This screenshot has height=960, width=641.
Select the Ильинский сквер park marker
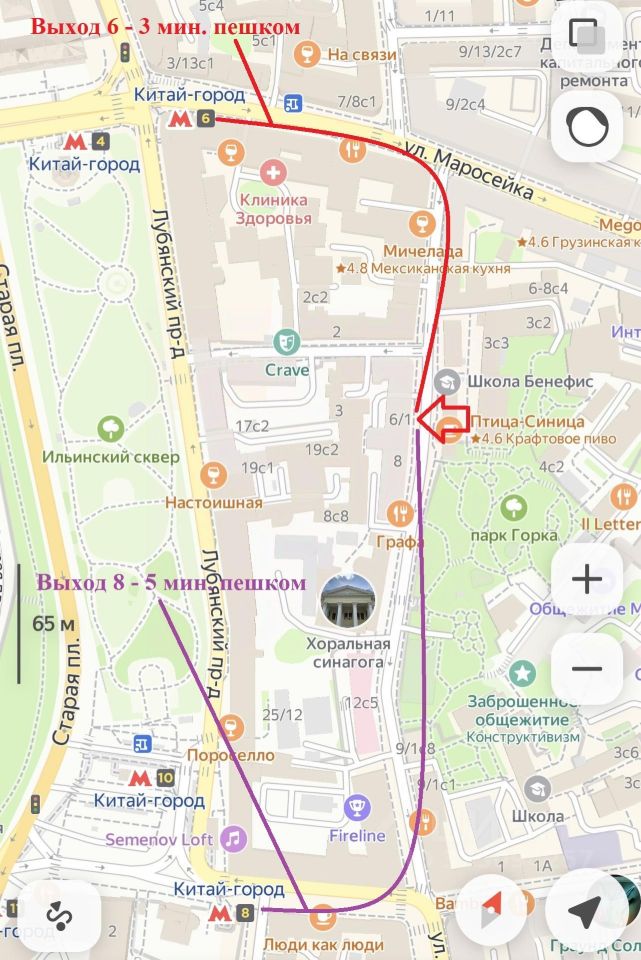tap(110, 430)
